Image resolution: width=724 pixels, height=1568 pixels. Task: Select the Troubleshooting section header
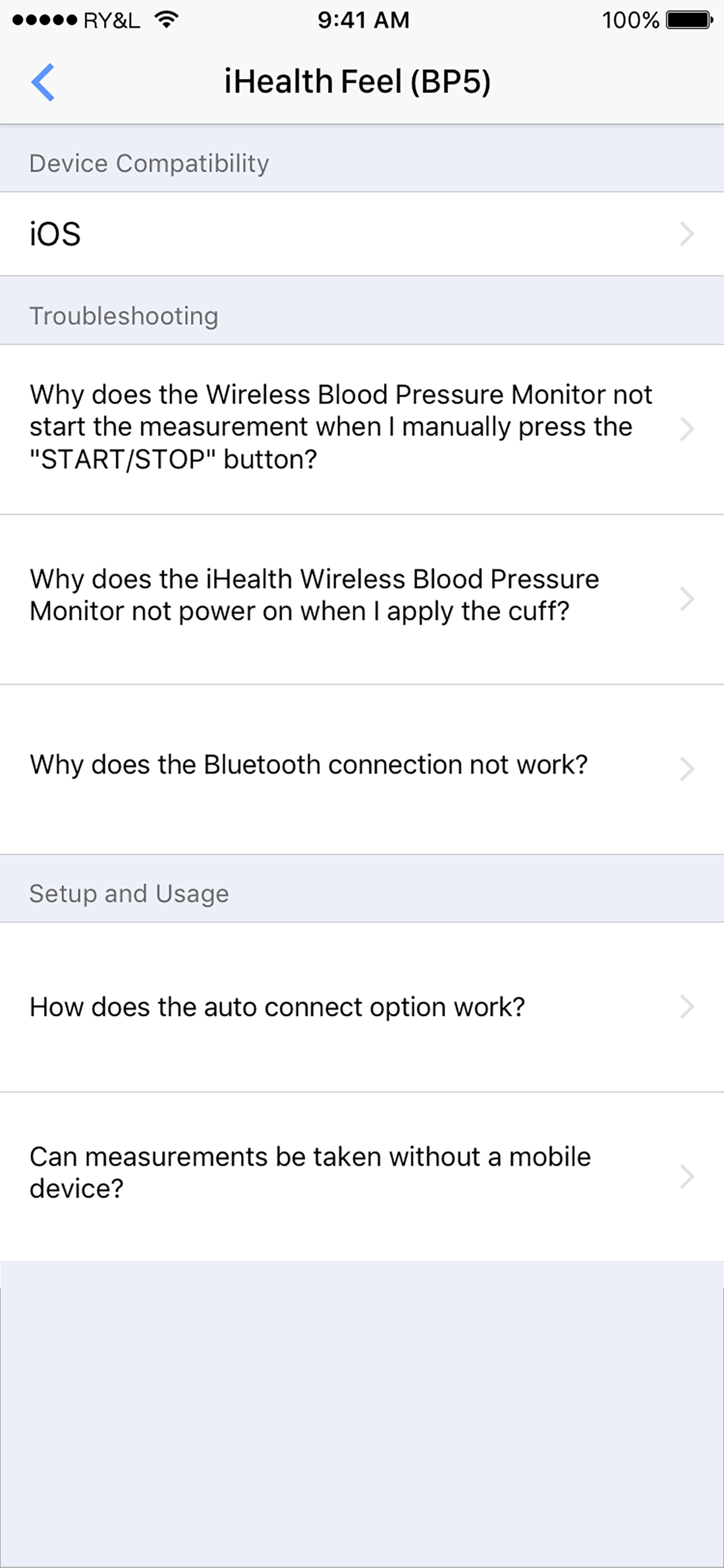(x=124, y=316)
